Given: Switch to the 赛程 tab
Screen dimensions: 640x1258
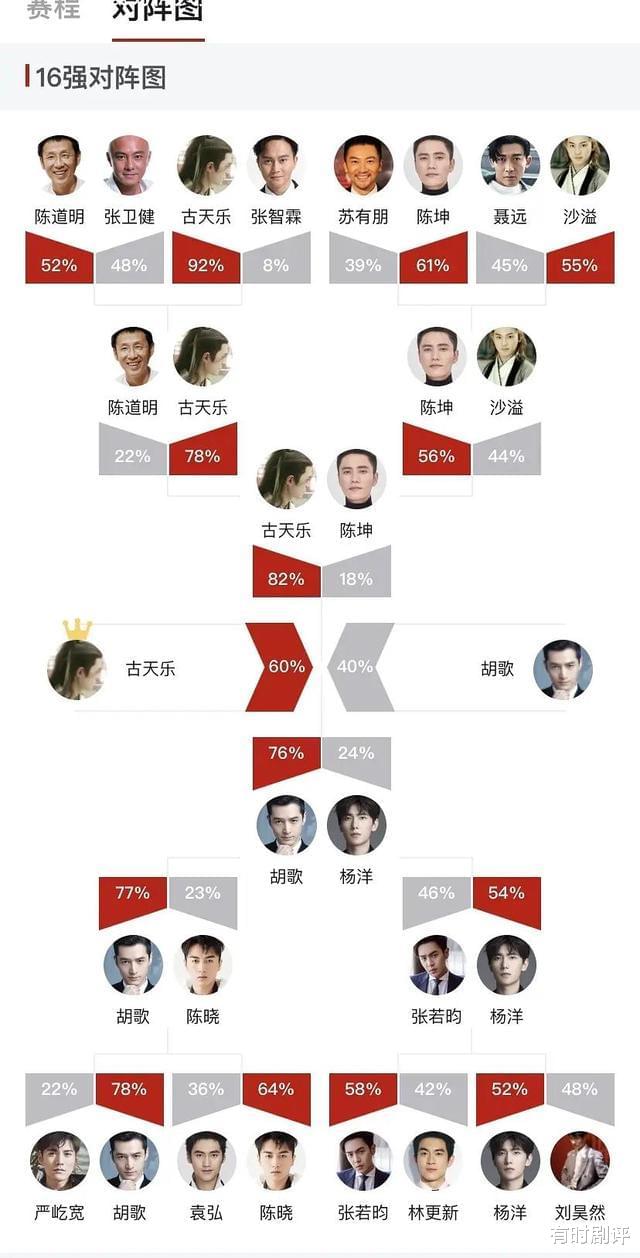Looking at the screenshot, I should (x=53, y=11).
